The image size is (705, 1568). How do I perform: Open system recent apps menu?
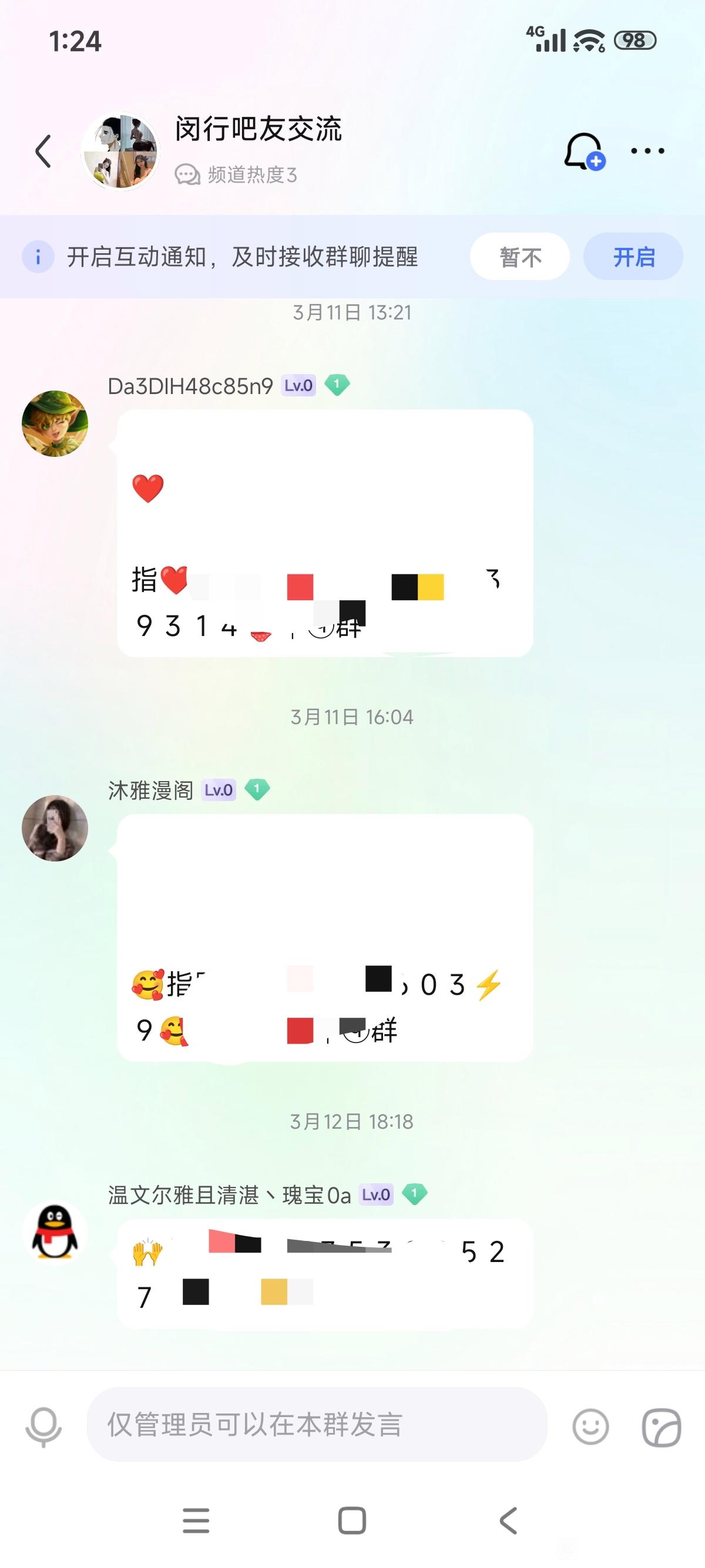click(196, 1520)
